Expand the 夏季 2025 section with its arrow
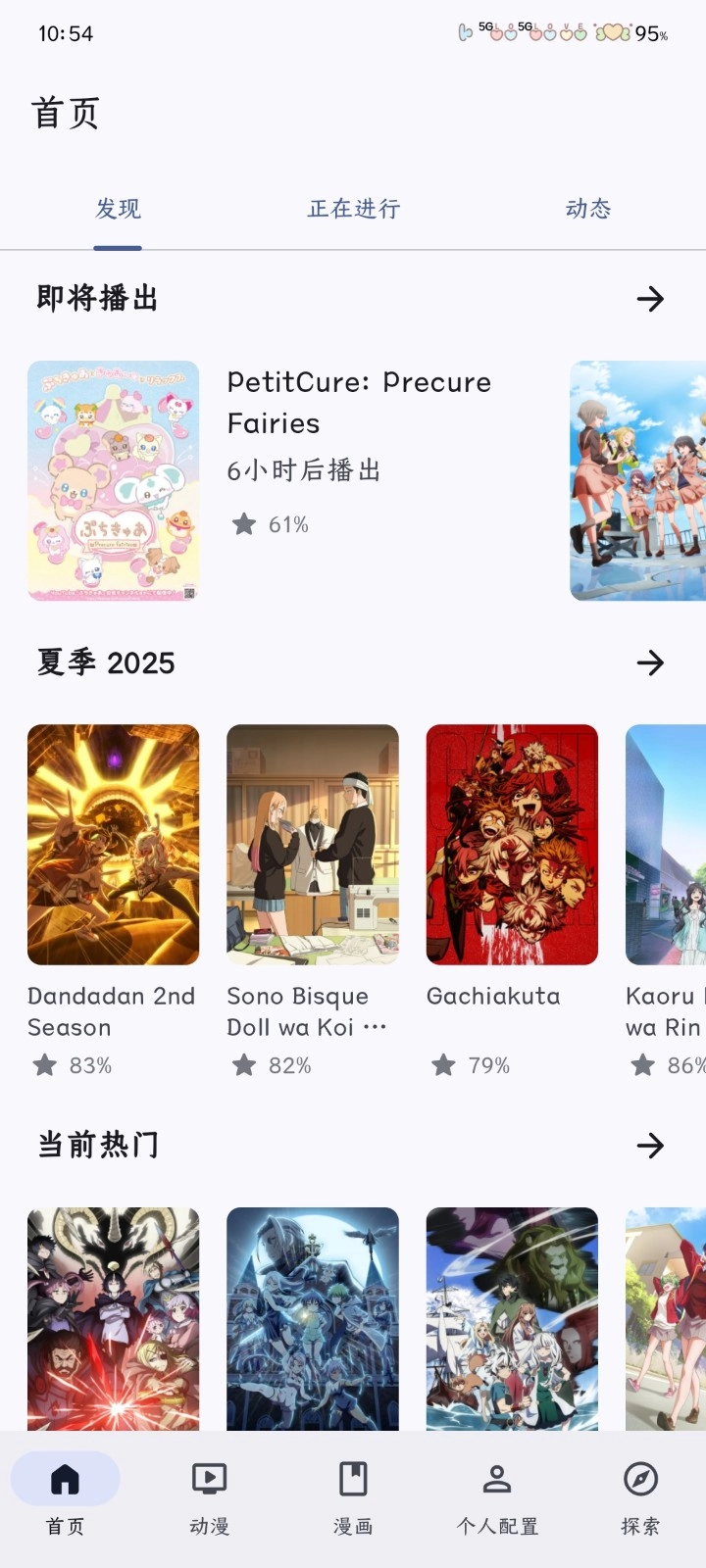This screenshot has width=706, height=1568. (x=651, y=662)
